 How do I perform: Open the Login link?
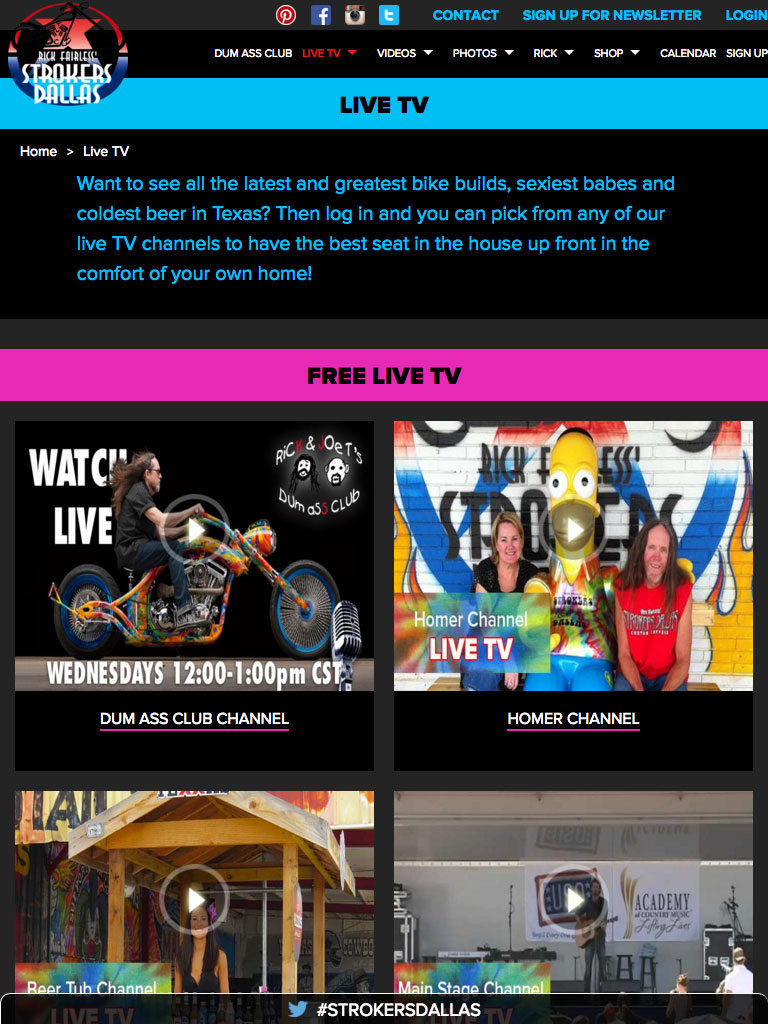pos(746,15)
